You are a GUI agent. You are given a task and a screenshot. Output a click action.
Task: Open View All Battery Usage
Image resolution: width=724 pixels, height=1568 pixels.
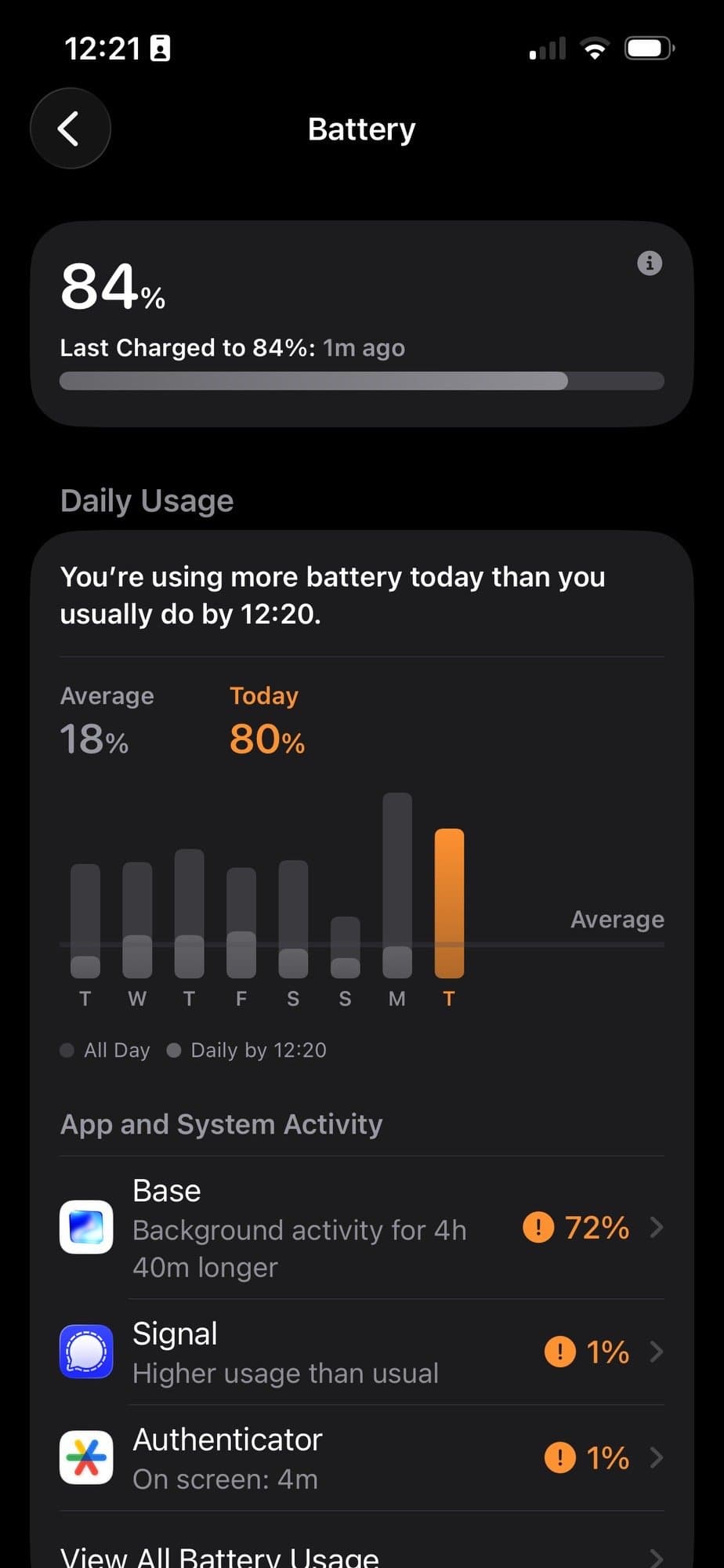coord(361,1554)
